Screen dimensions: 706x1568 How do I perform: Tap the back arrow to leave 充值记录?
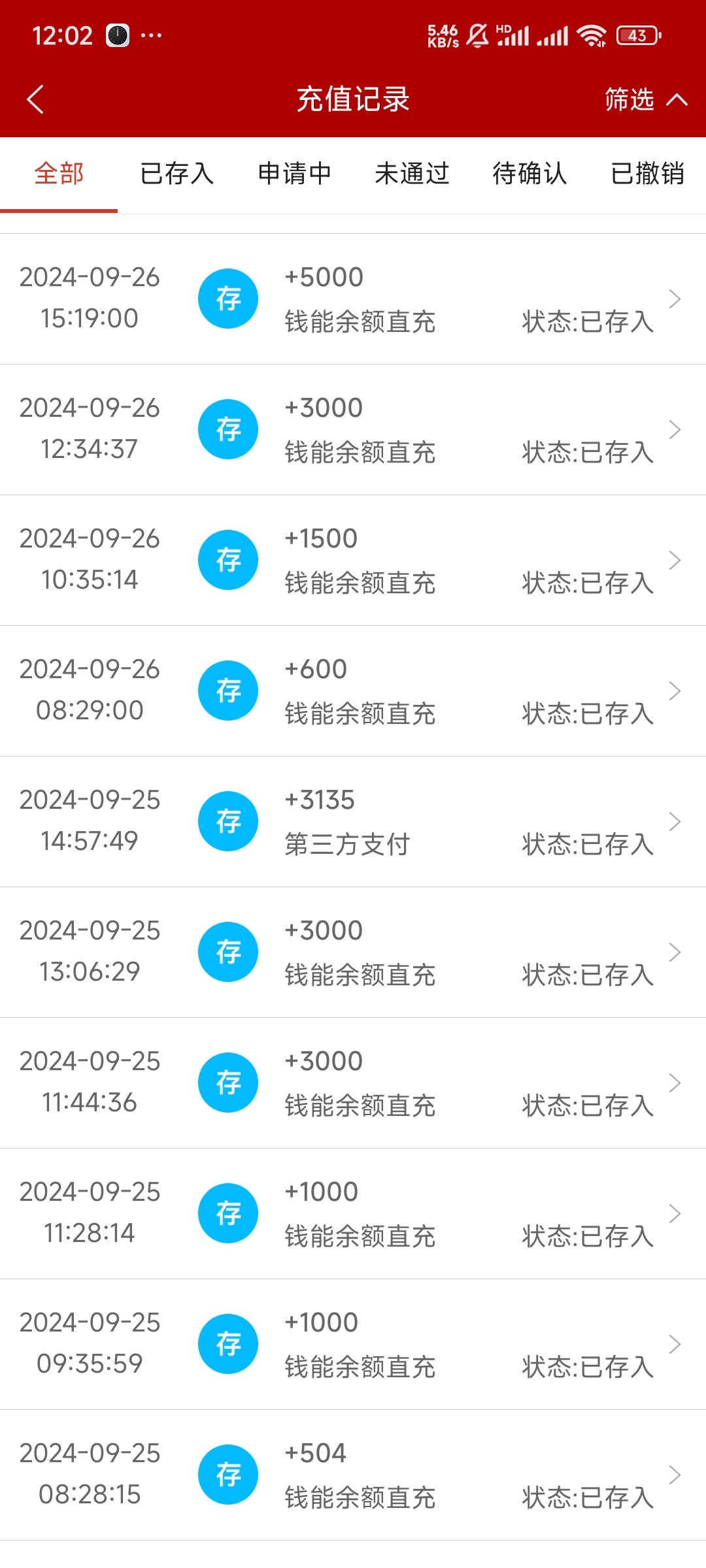(x=35, y=99)
